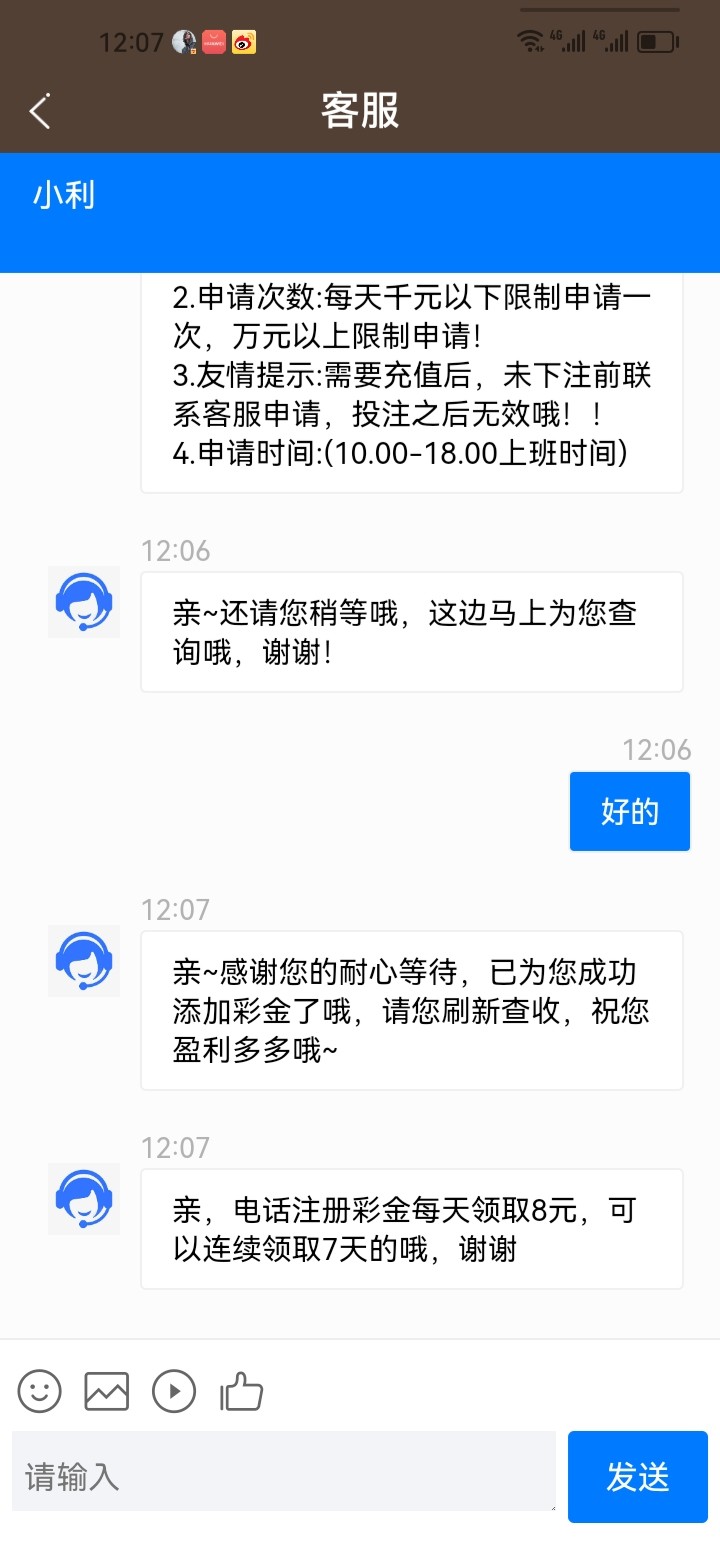
Task: Rate the service with thumbs up
Action: [241, 1391]
